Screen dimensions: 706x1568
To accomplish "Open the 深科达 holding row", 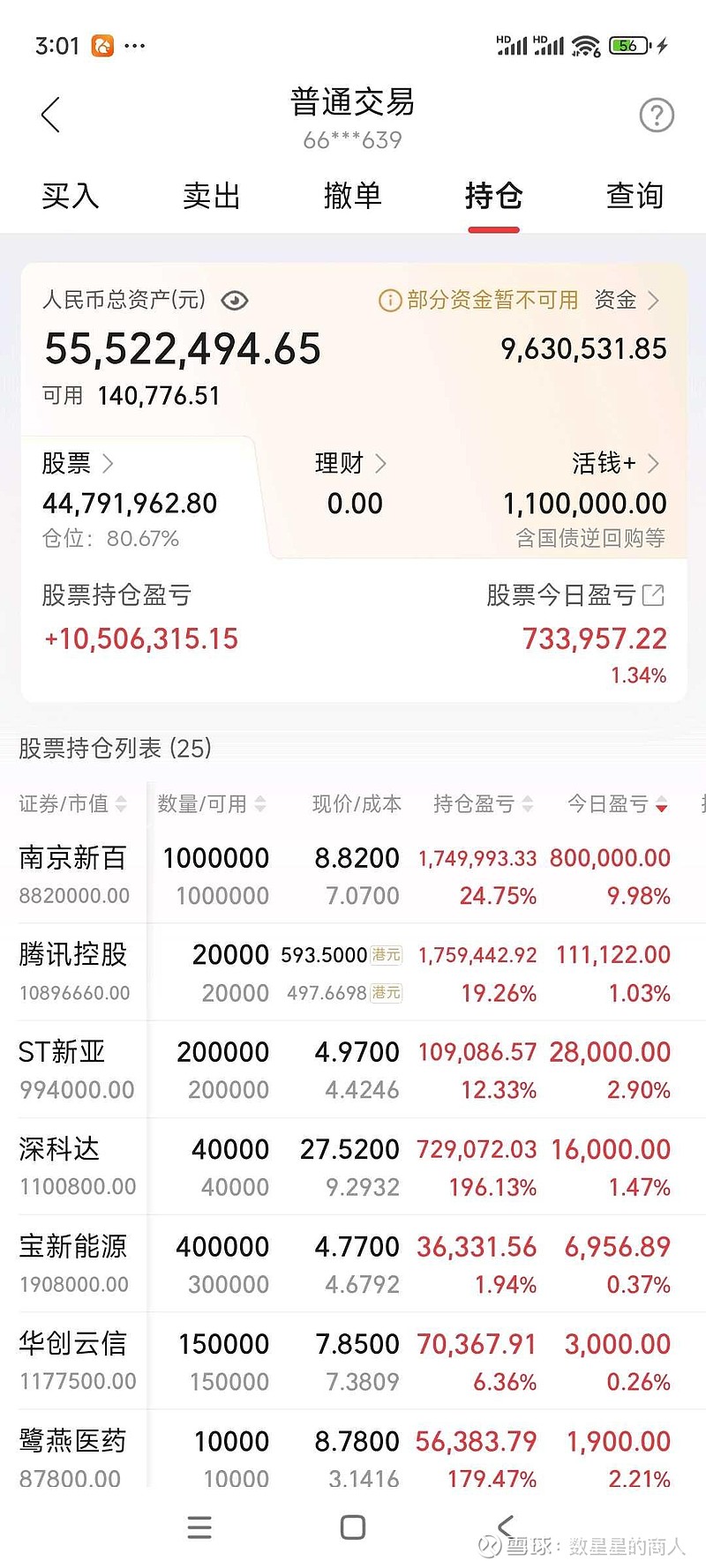I will tap(353, 1167).
